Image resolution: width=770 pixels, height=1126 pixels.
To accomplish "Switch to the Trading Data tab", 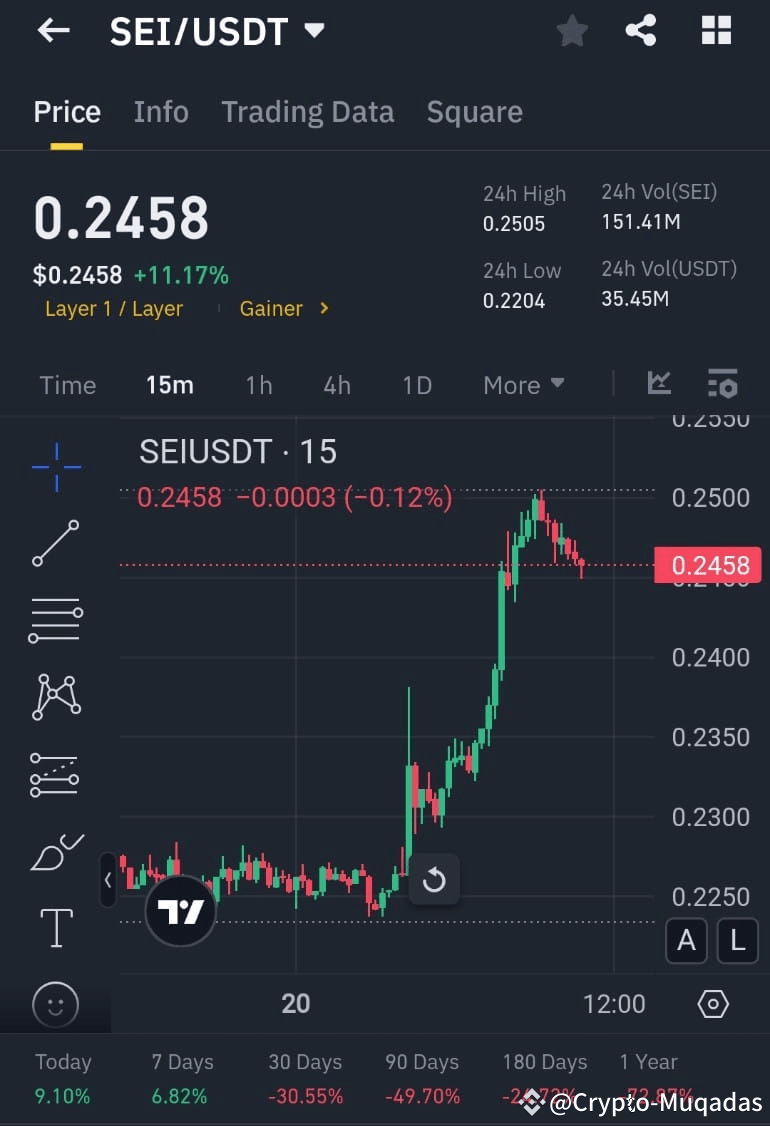I will click(x=307, y=112).
